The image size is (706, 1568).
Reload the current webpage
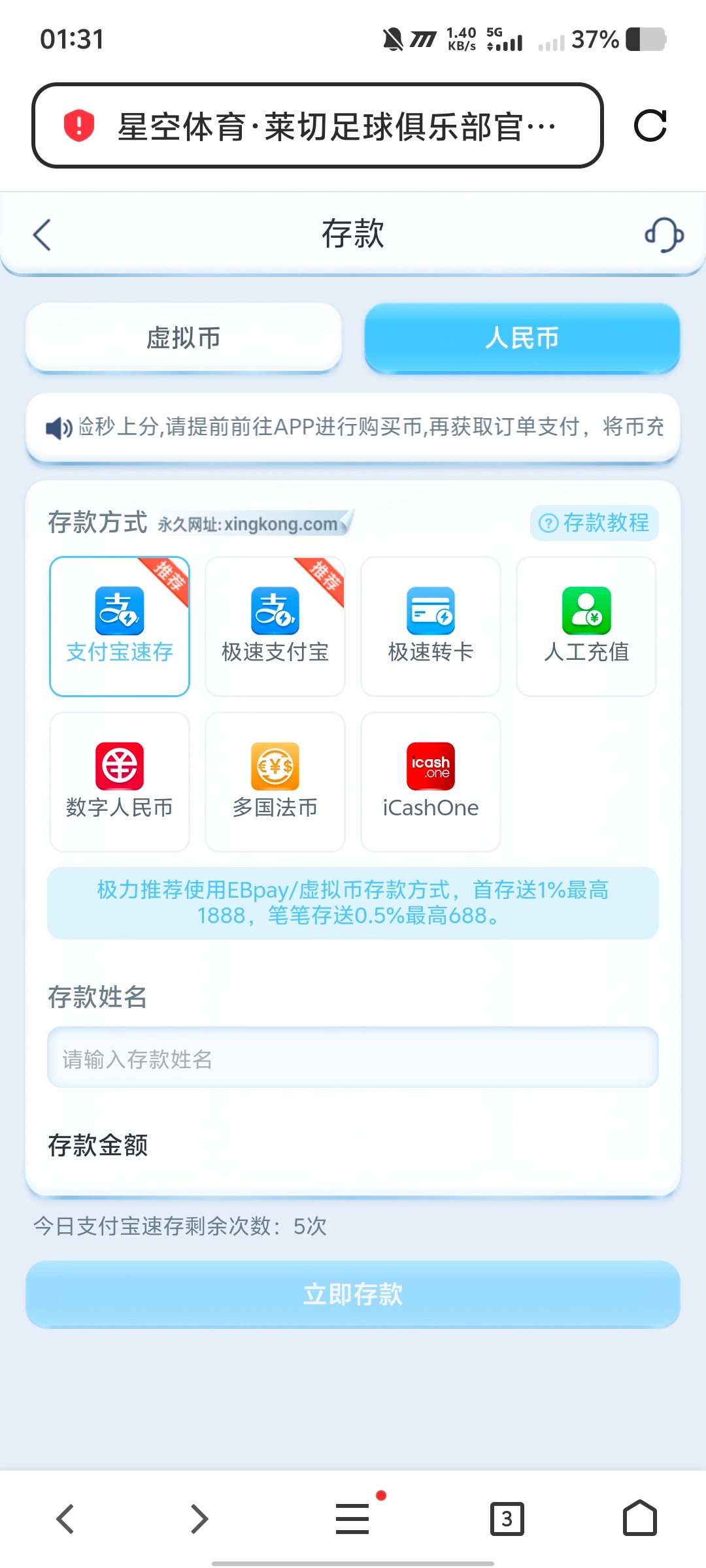[649, 127]
